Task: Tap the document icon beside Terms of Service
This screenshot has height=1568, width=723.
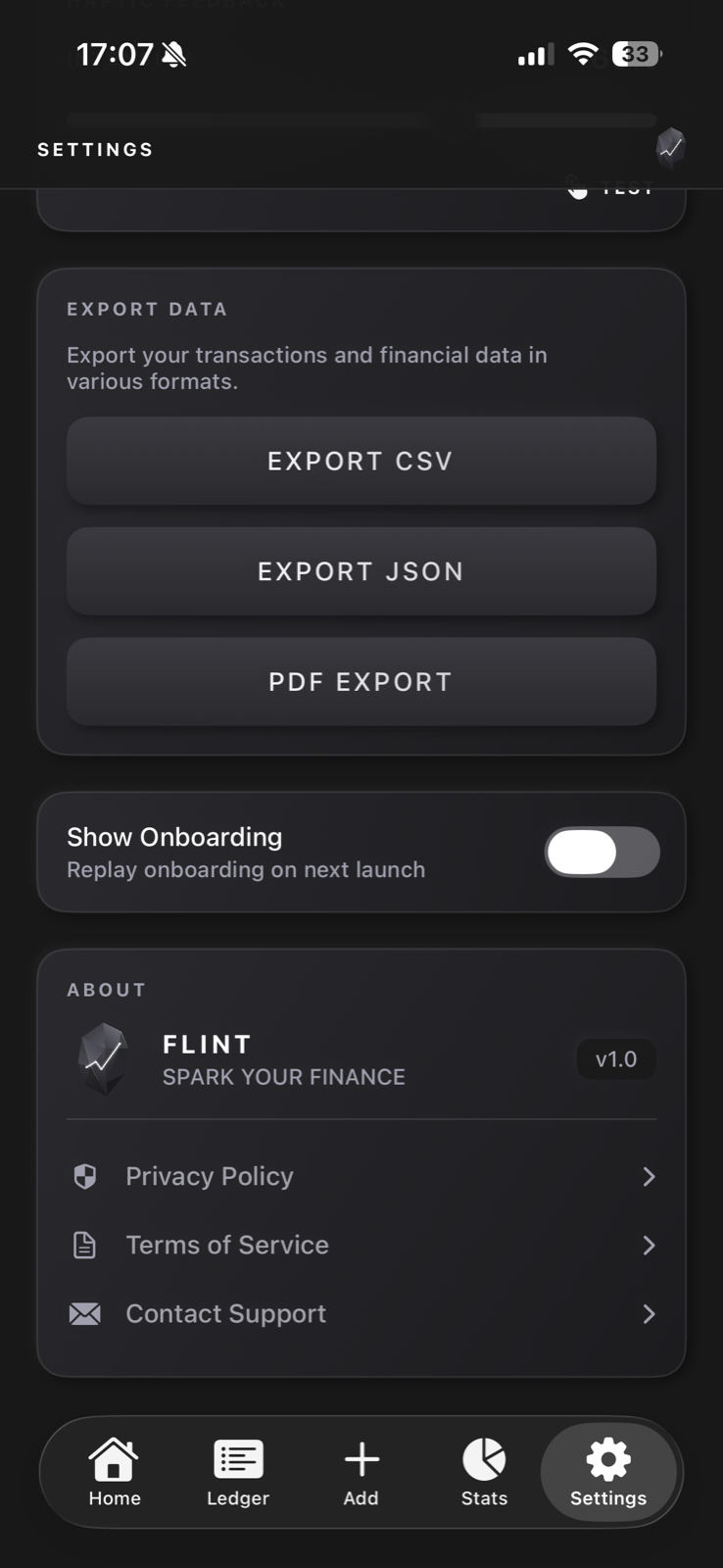Action: pos(85,1245)
